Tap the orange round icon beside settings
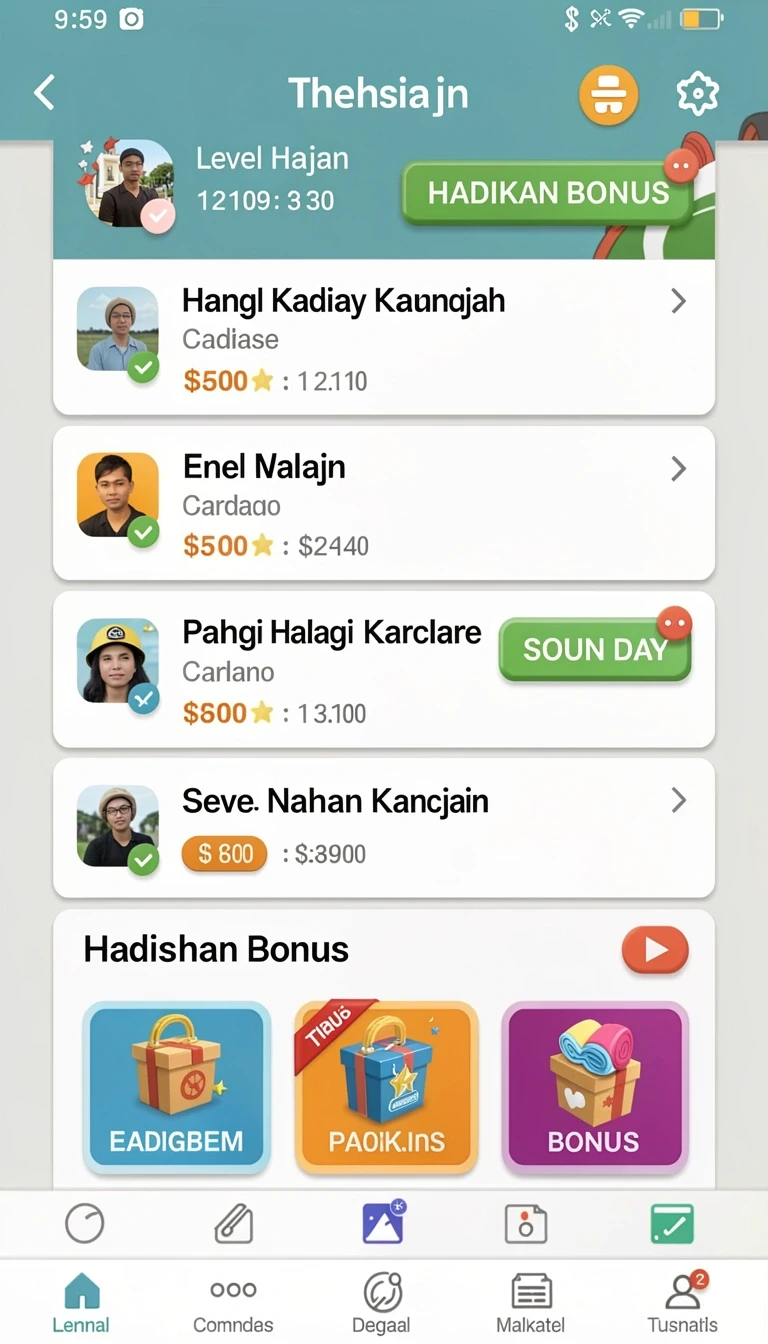The image size is (768, 1344). point(608,94)
